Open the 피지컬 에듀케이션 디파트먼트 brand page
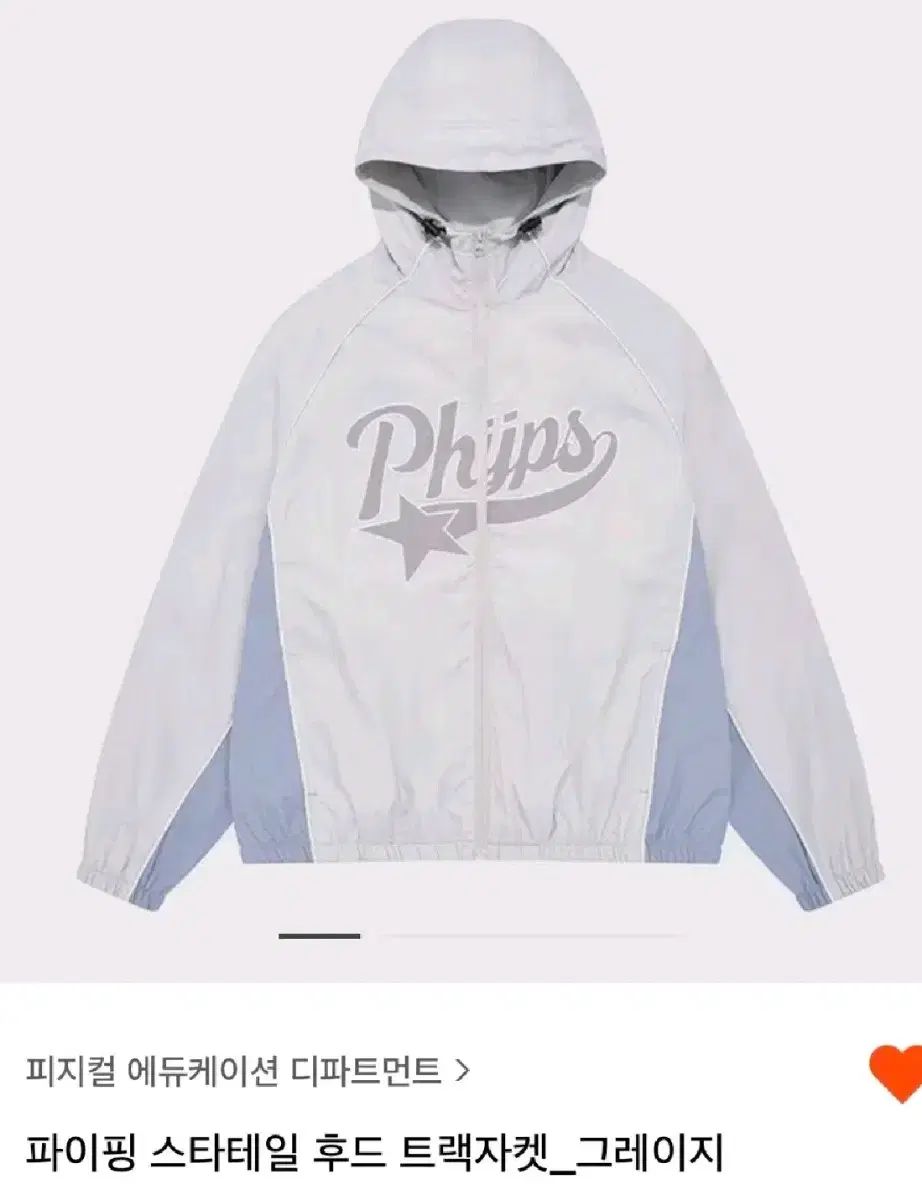This screenshot has height=1200, width=922. (247, 1071)
